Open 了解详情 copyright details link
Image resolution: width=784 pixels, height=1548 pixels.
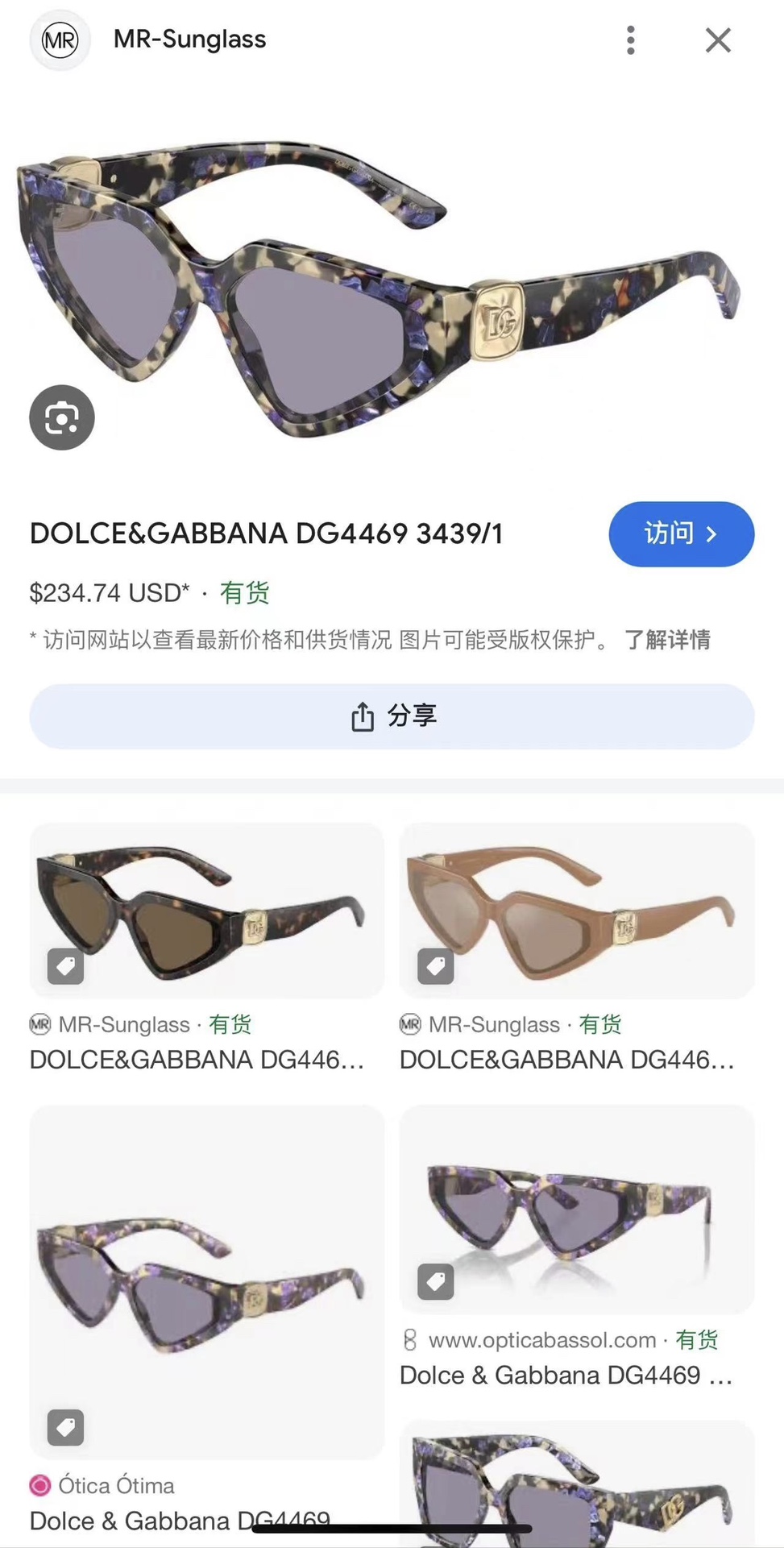click(667, 640)
